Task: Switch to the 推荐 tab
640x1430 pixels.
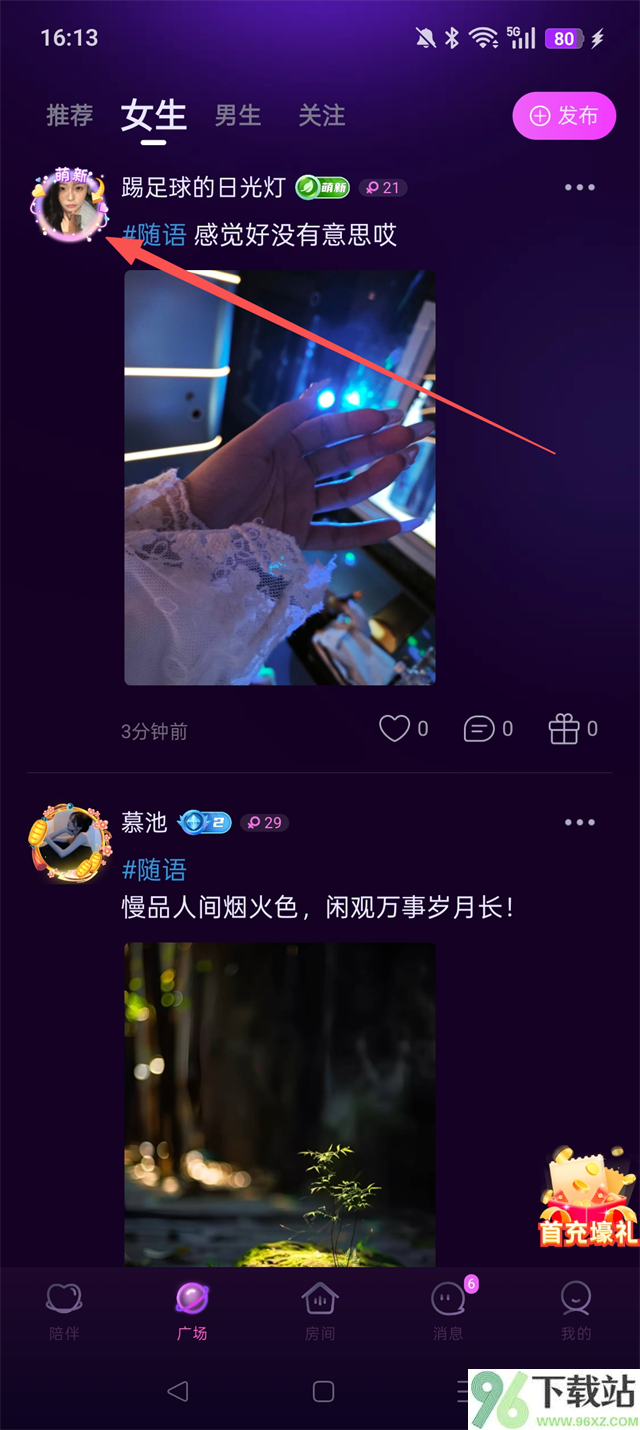Action: pyautogui.click(x=70, y=116)
